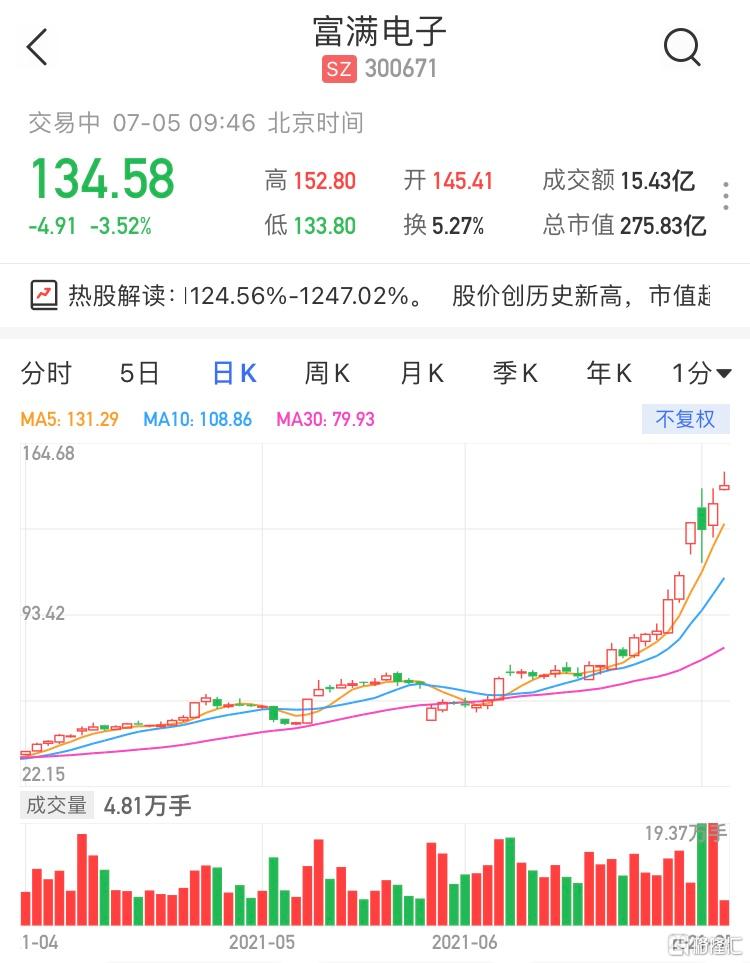Screen dimensions: 750x963
Task: Select the 日K chart tab
Action: (235, 374)
